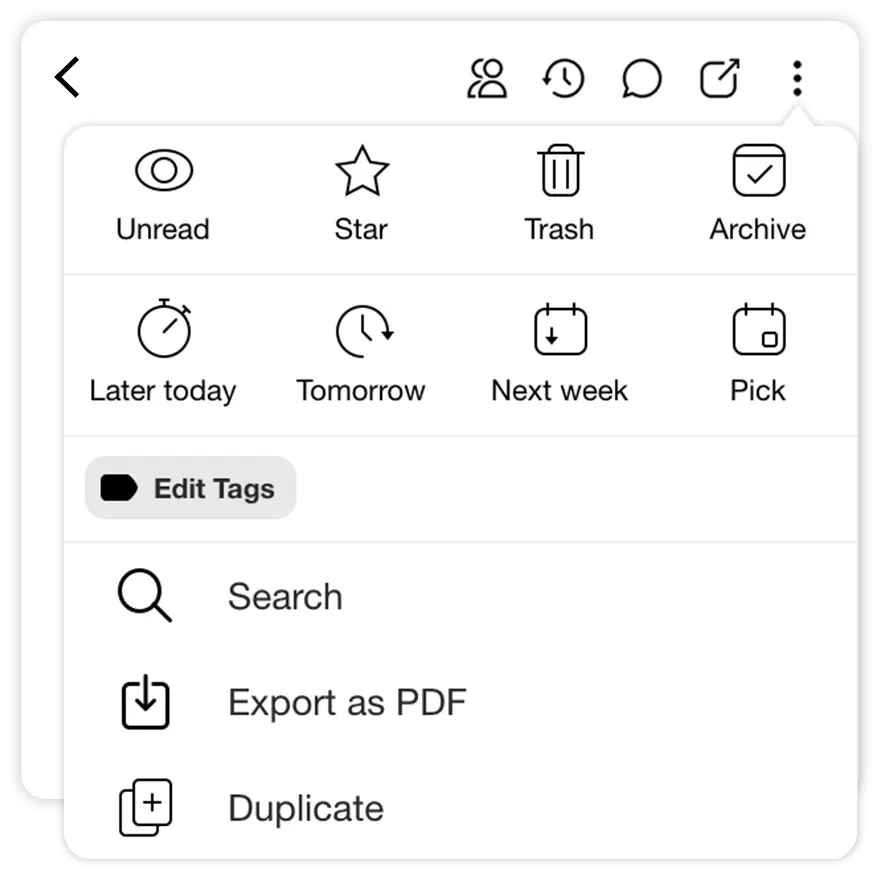Screen dimensions: 880x880
Task: Open the collaborators icon
Action: click(x=487, y=78)
